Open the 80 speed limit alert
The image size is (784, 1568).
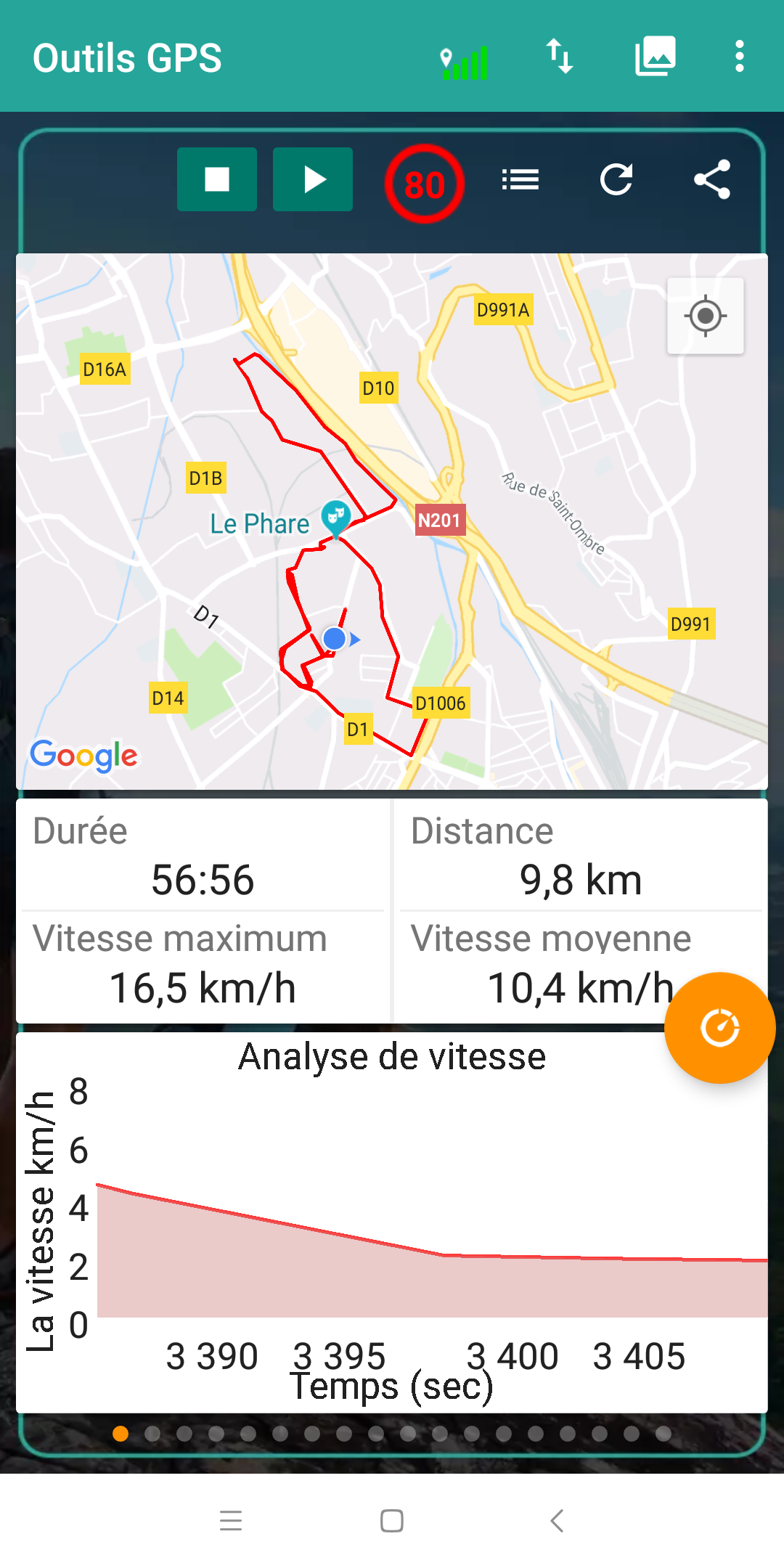click(x=425, y=184)
